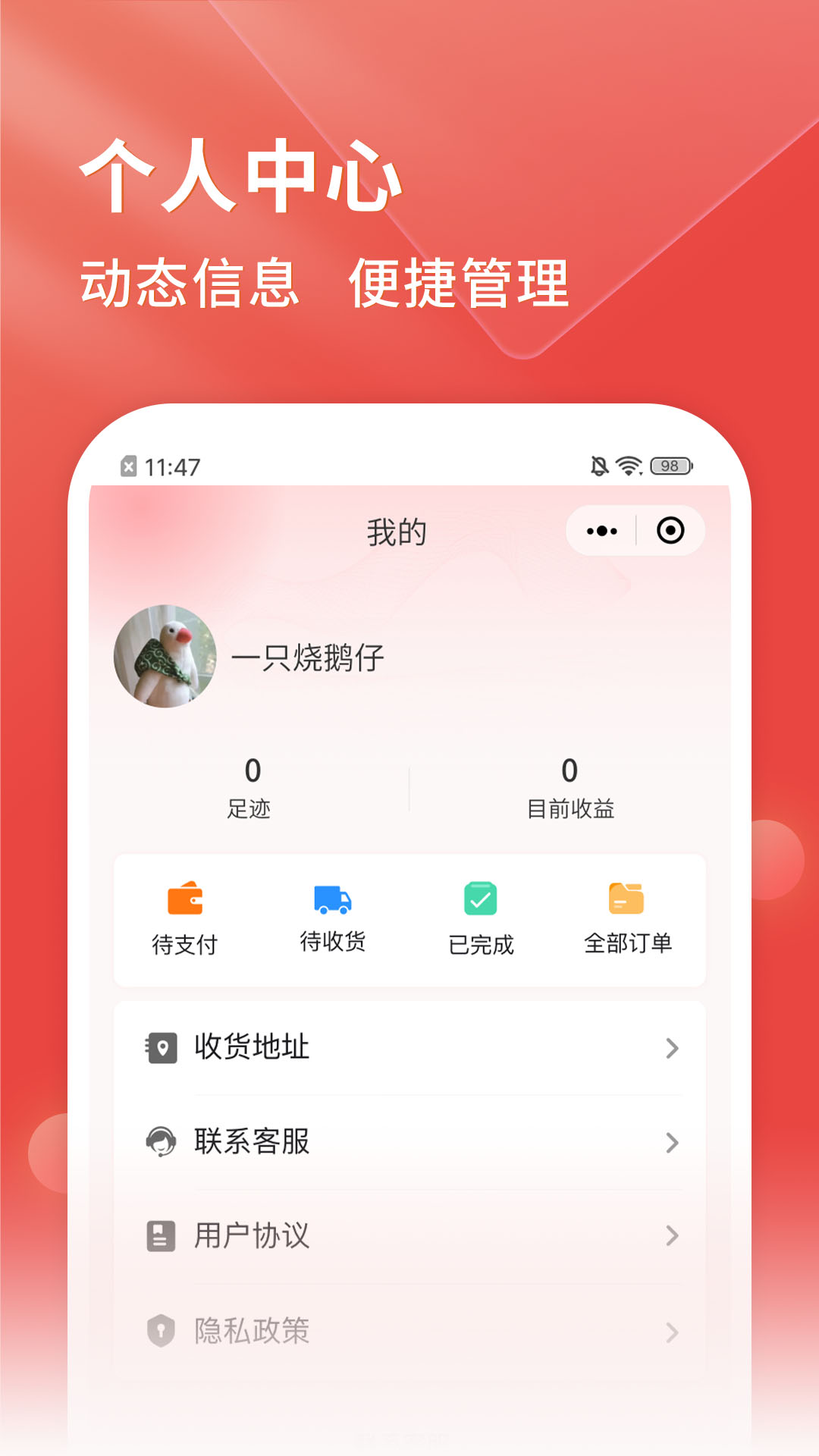Open the three-dot more options menu

[600, 530]
